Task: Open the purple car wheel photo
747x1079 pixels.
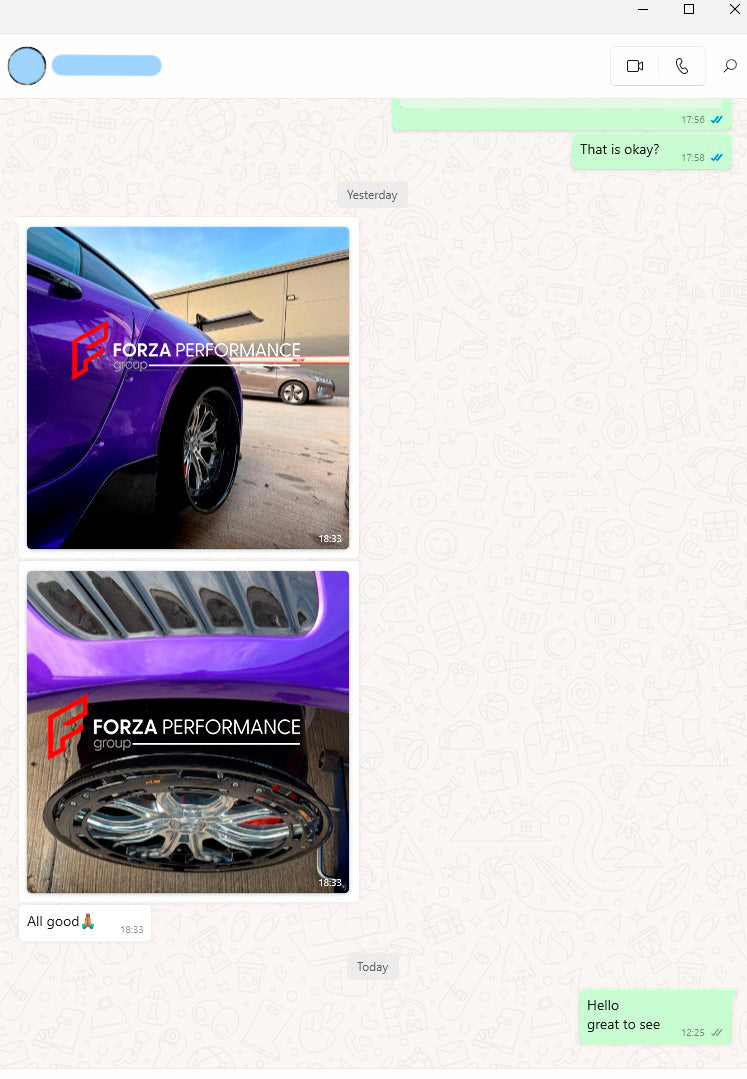Action: (188, 731)
